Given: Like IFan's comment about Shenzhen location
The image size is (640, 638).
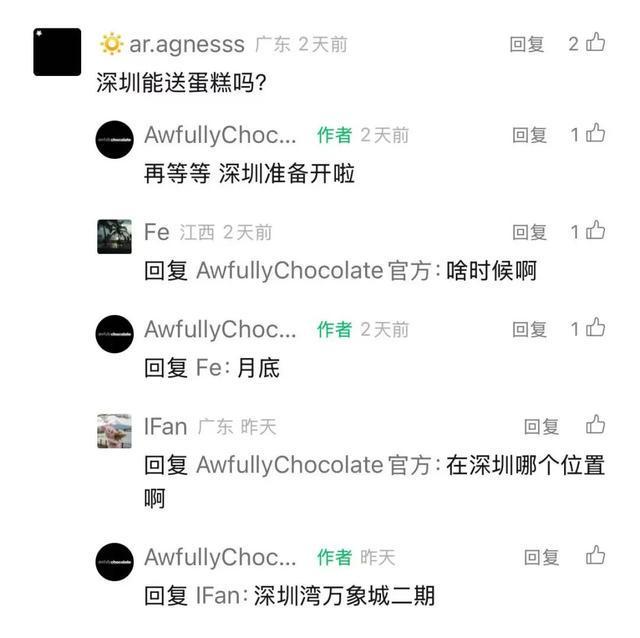Looking at the screenshot, I should pyautogui.click(x=596, y=425).
